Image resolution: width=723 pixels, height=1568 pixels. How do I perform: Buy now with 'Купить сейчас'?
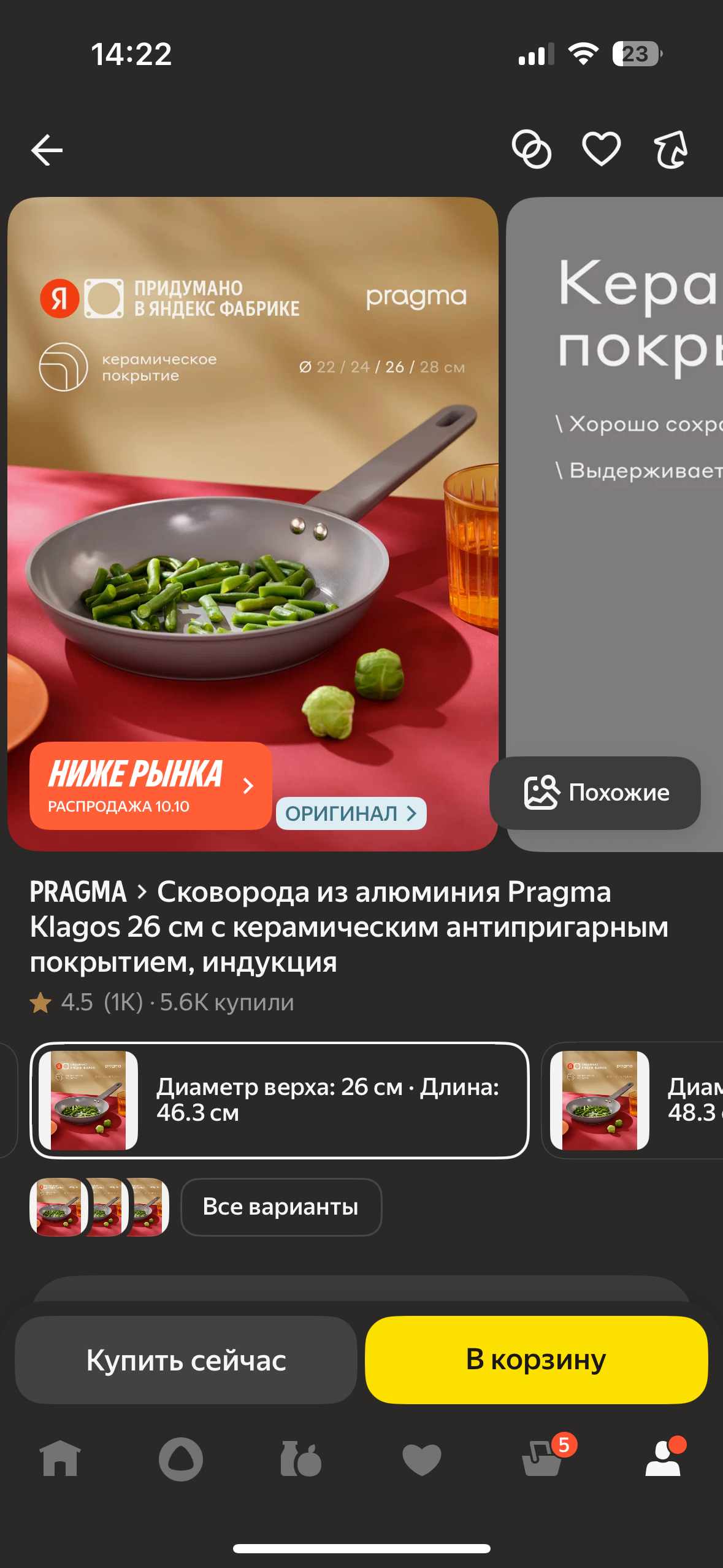[186, 1360]
